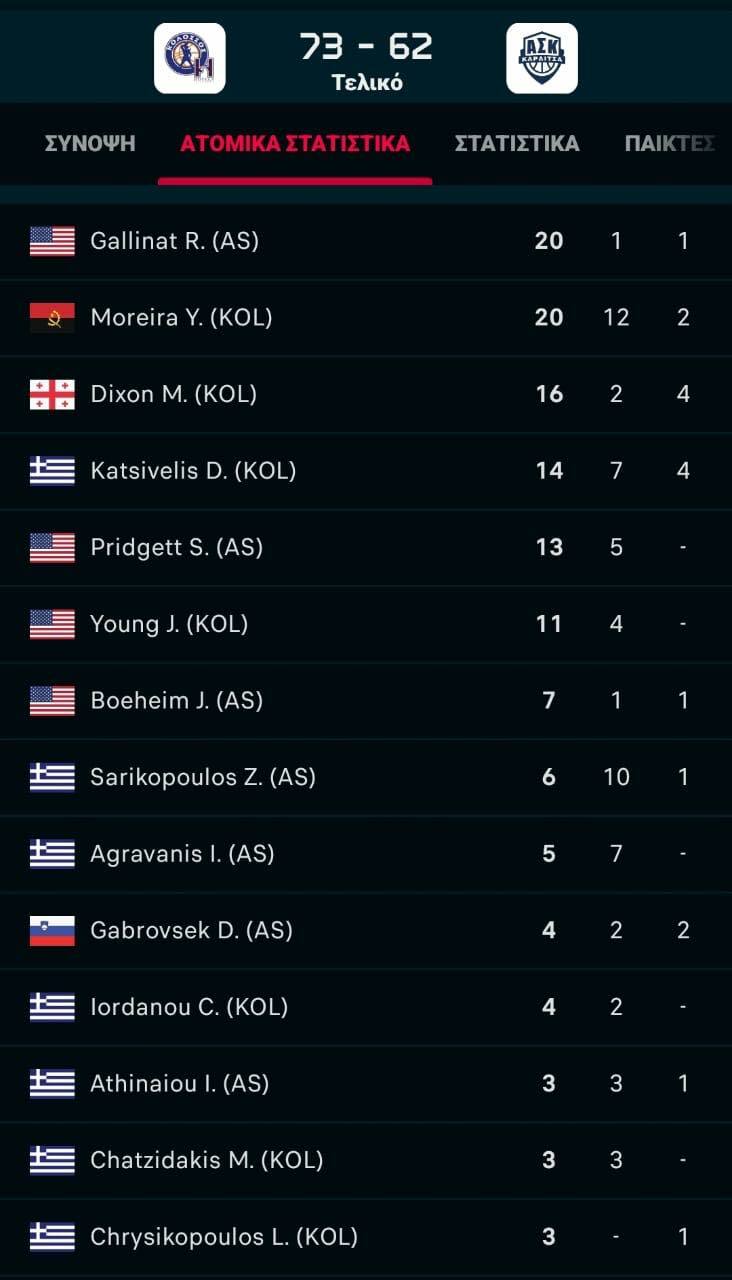Screen dimensions: 732x1280
Task: Open Katsivelis D. player profile
Action: pyautogui.click(x=366, y=471)
